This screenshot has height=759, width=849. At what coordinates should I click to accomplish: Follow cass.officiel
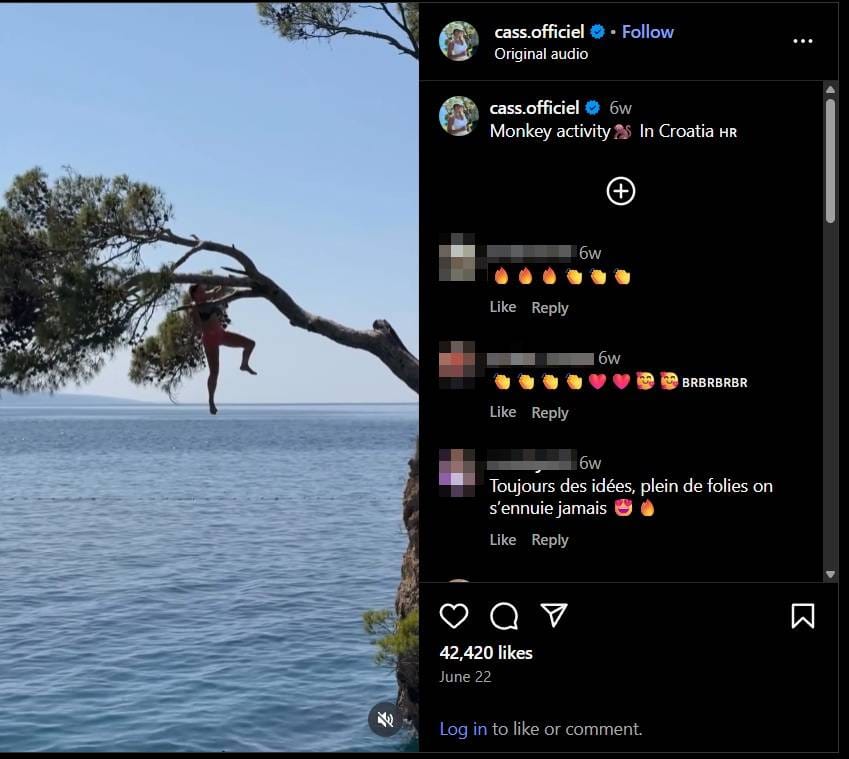click(647, 32)
